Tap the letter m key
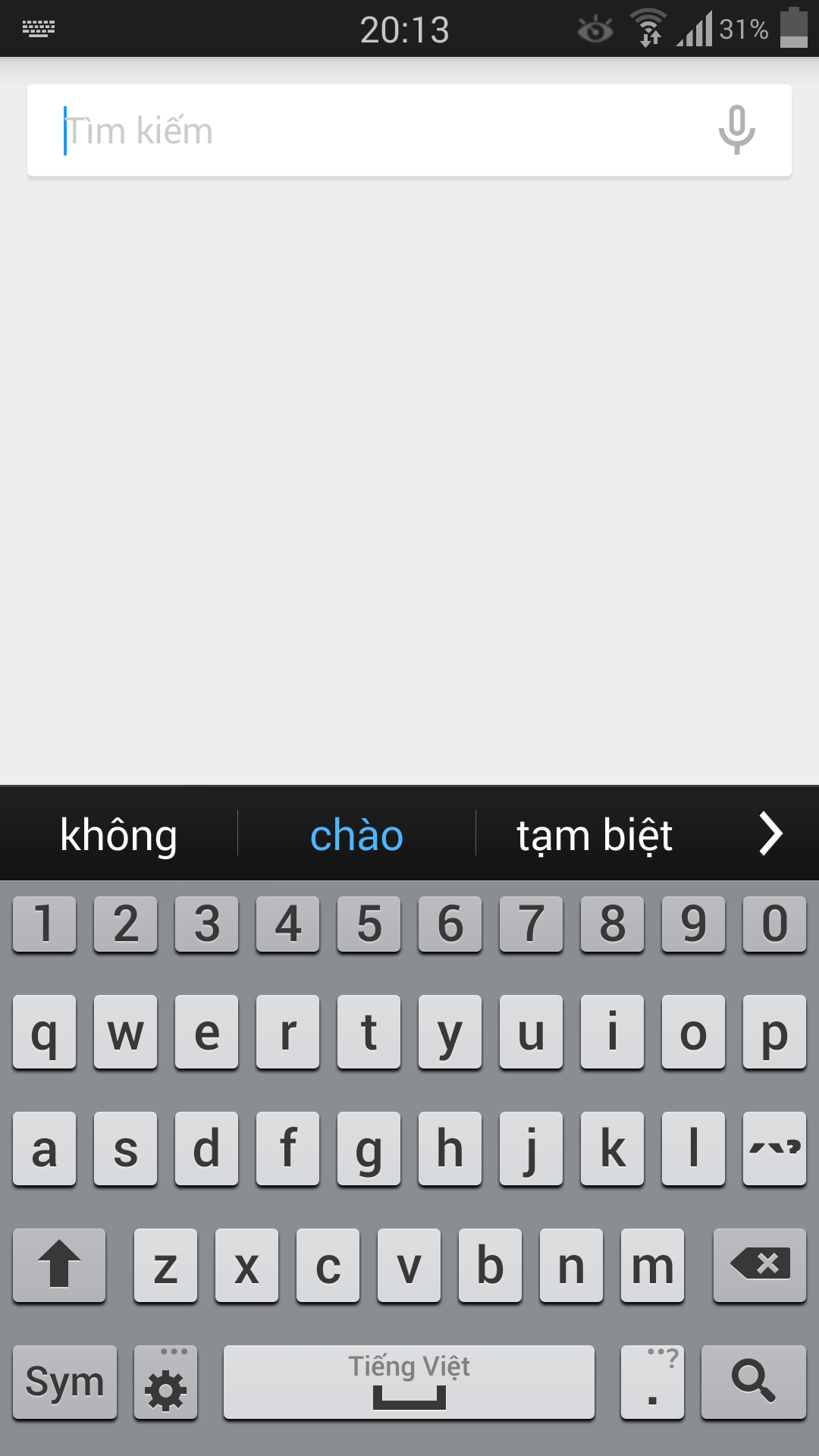 [652, 1265]
